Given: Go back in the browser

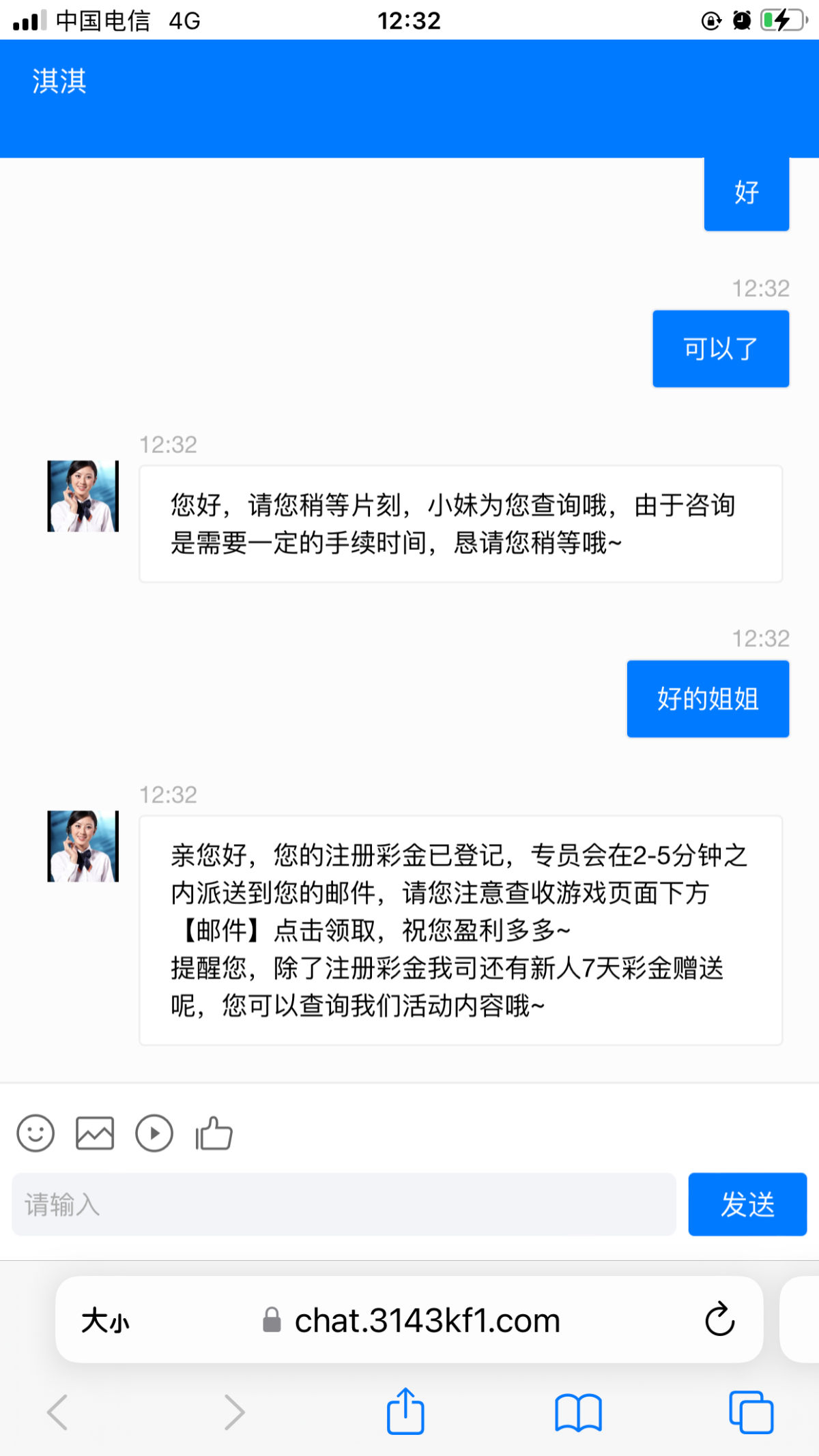Looking at the screenshot, I should (57, 1412).
